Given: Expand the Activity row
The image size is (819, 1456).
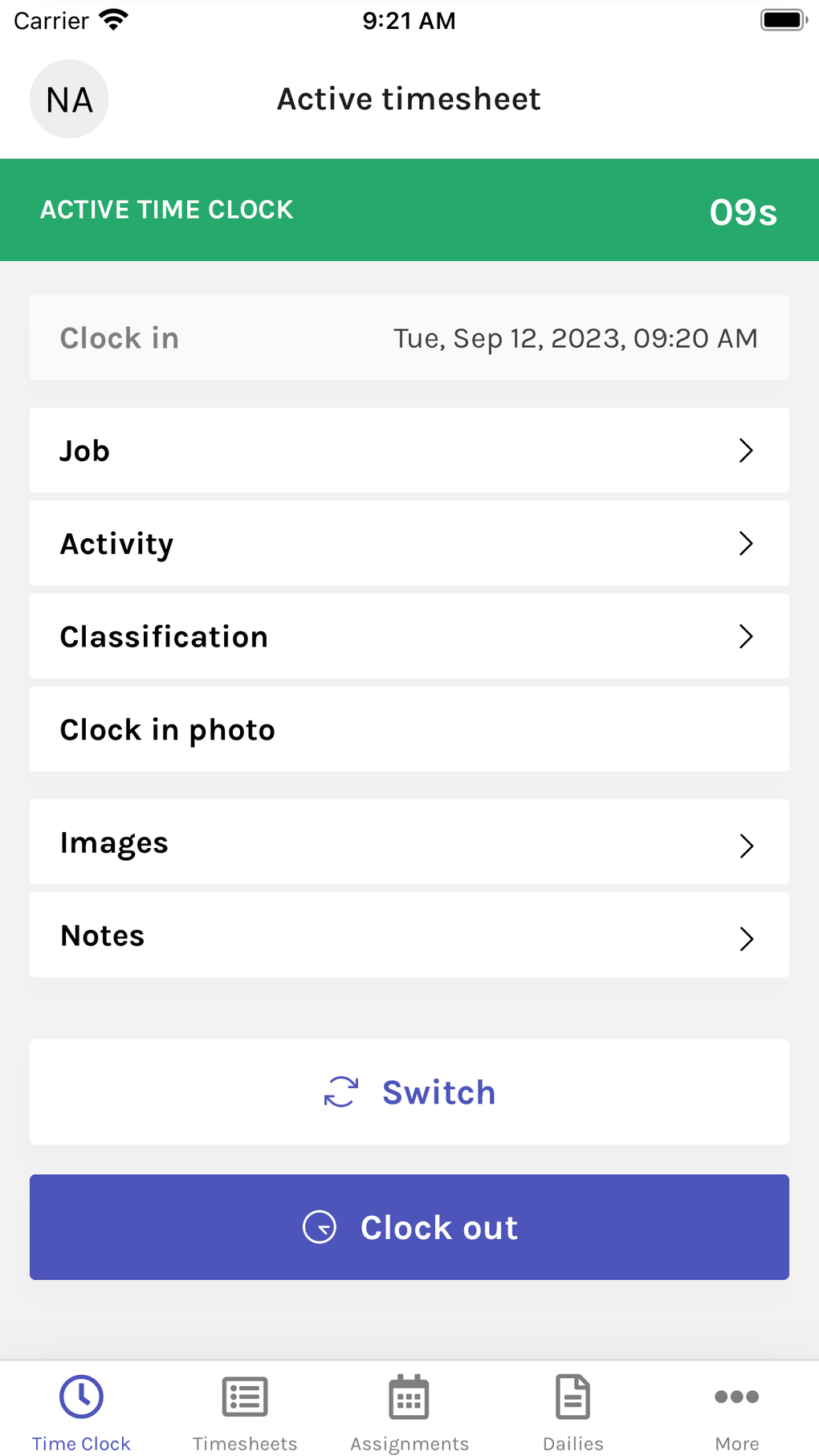Looking at the screenshot, I should click(x=409, y=544).
